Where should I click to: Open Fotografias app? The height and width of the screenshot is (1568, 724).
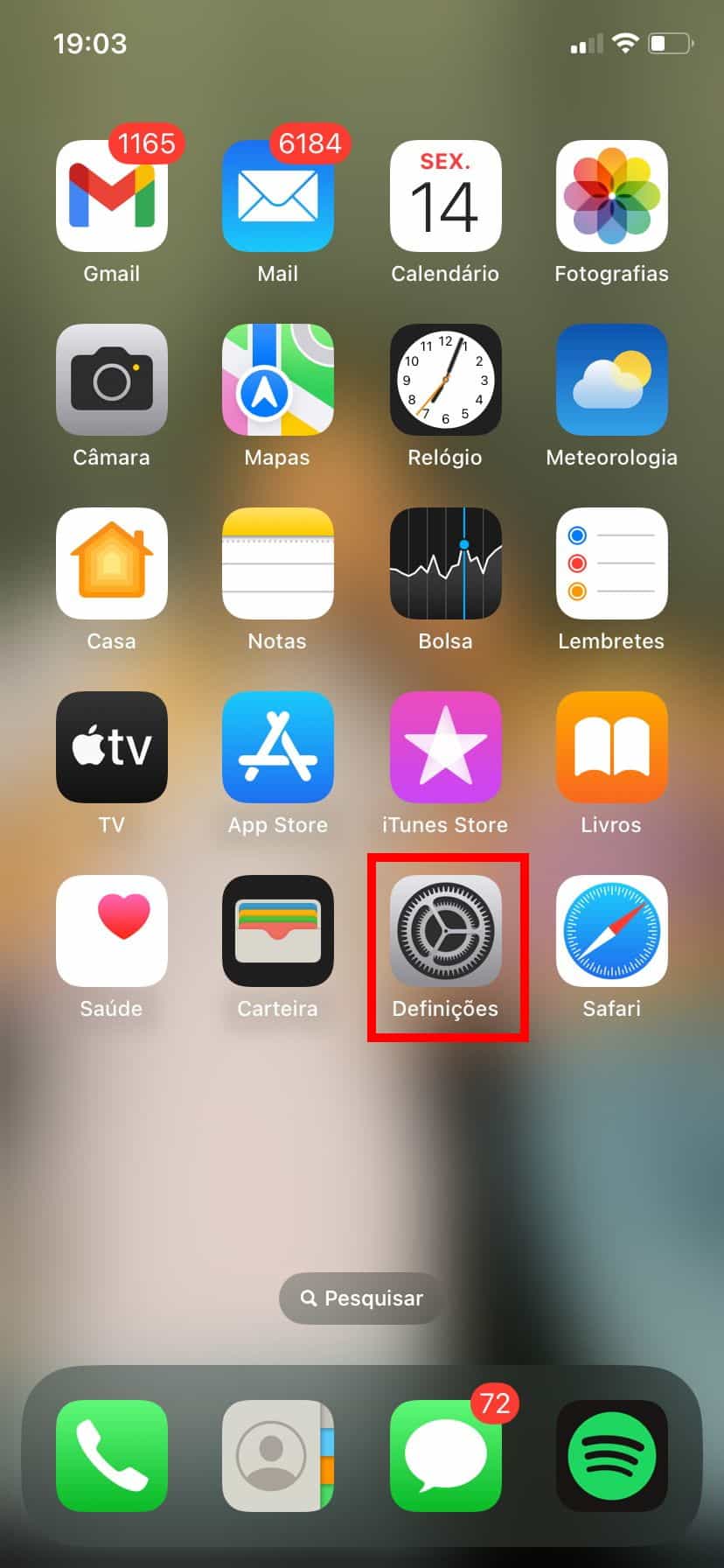(x=611, y=196)
